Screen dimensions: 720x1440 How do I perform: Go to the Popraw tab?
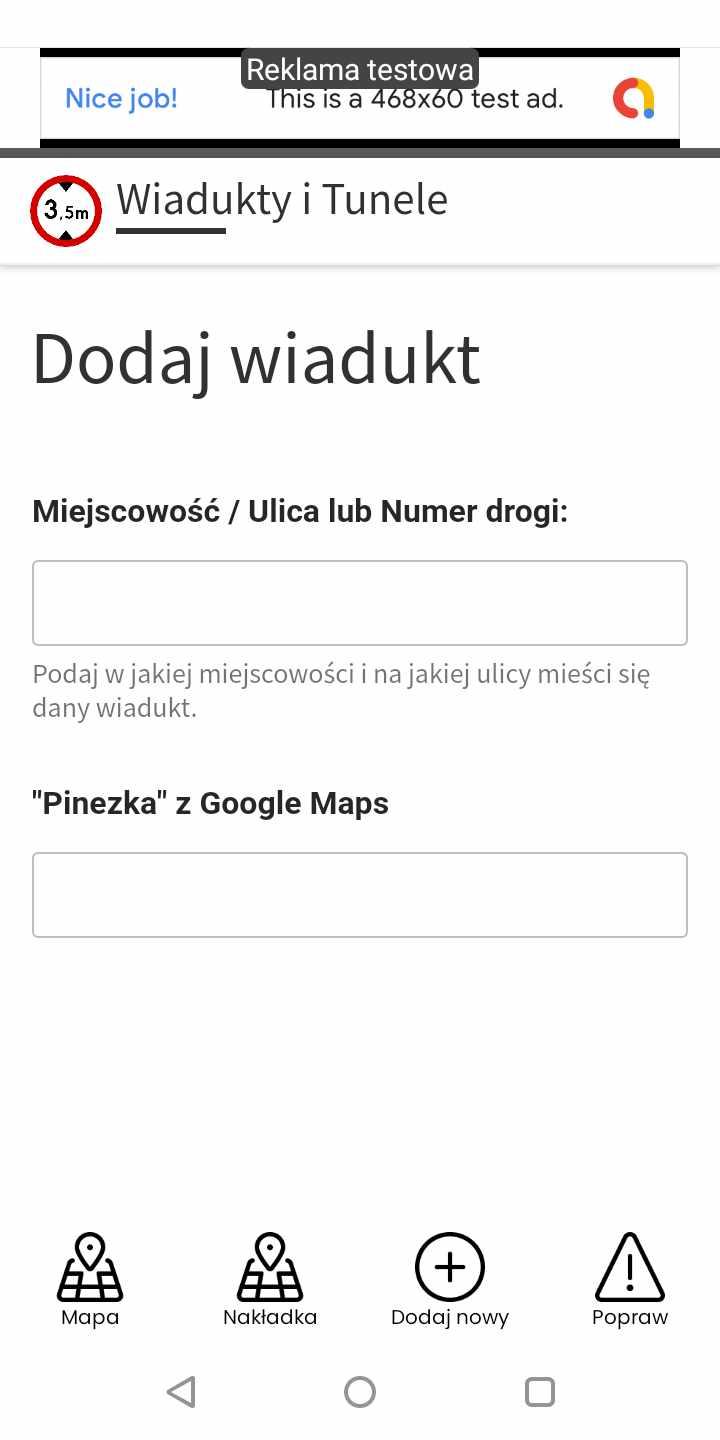tap(630, 1280)
